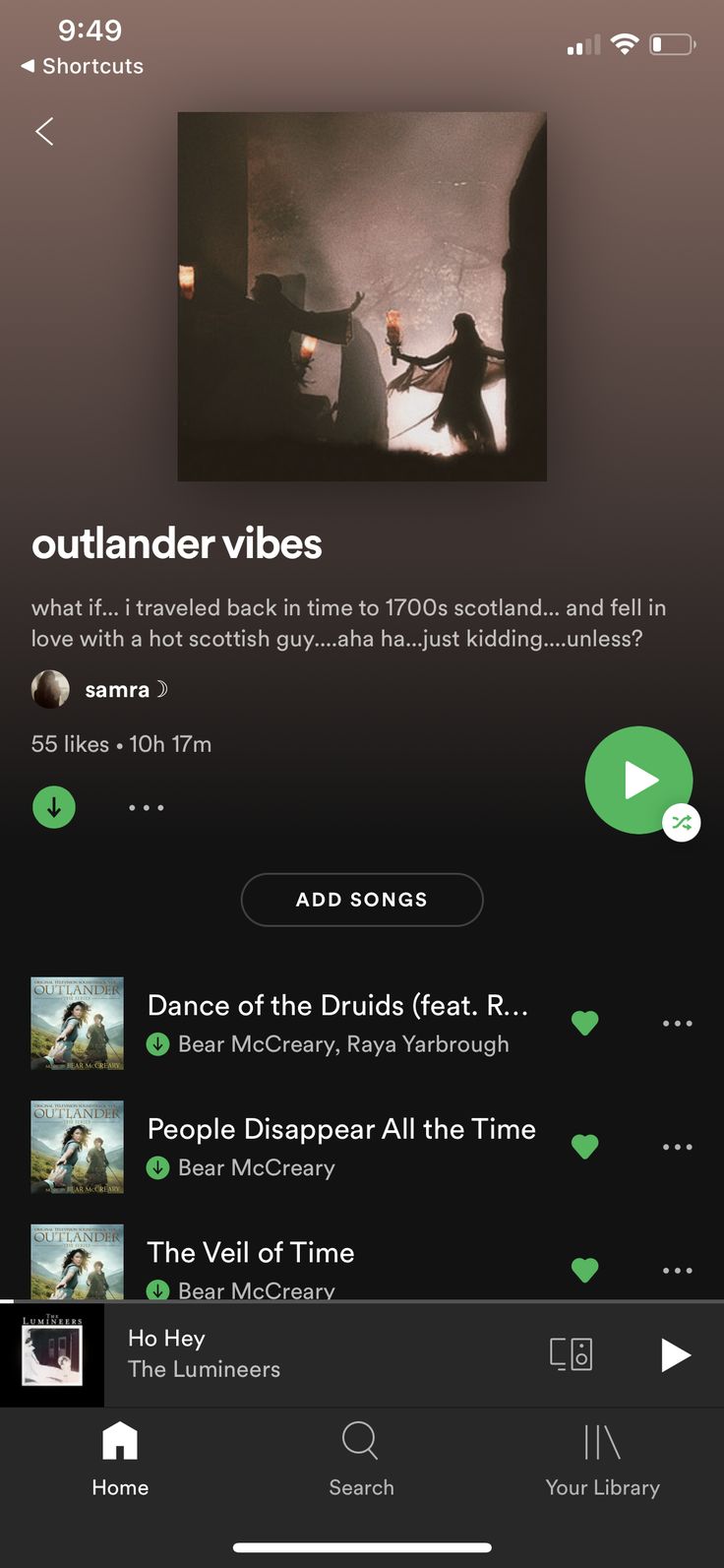Screen dimensions: 724x1568
Task: Go back using the top-left arrow
Action: tap(44, 132)
